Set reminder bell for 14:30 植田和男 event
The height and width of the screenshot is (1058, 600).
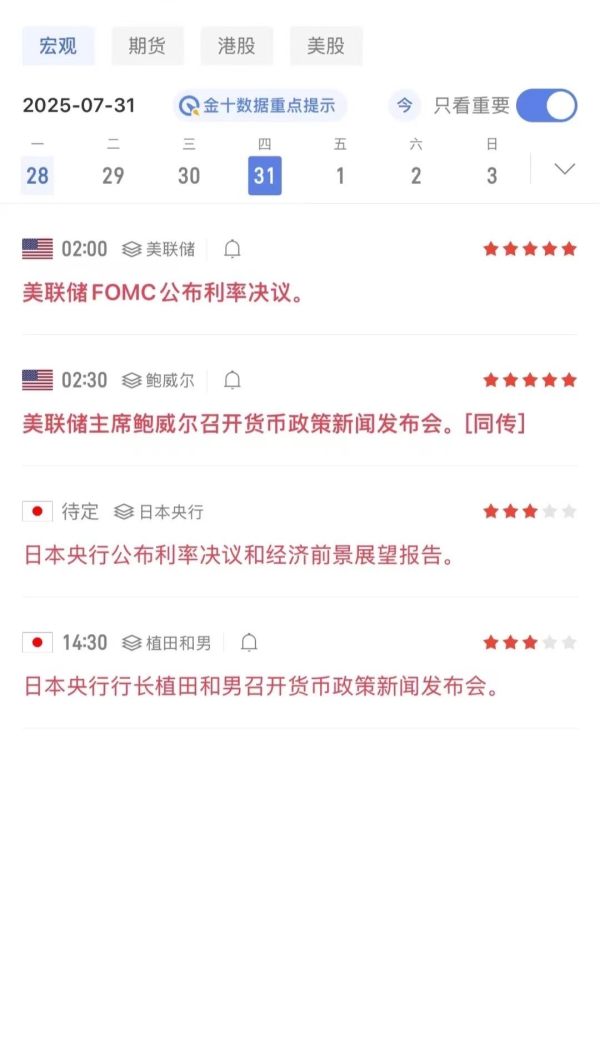[x=249, y=643]
